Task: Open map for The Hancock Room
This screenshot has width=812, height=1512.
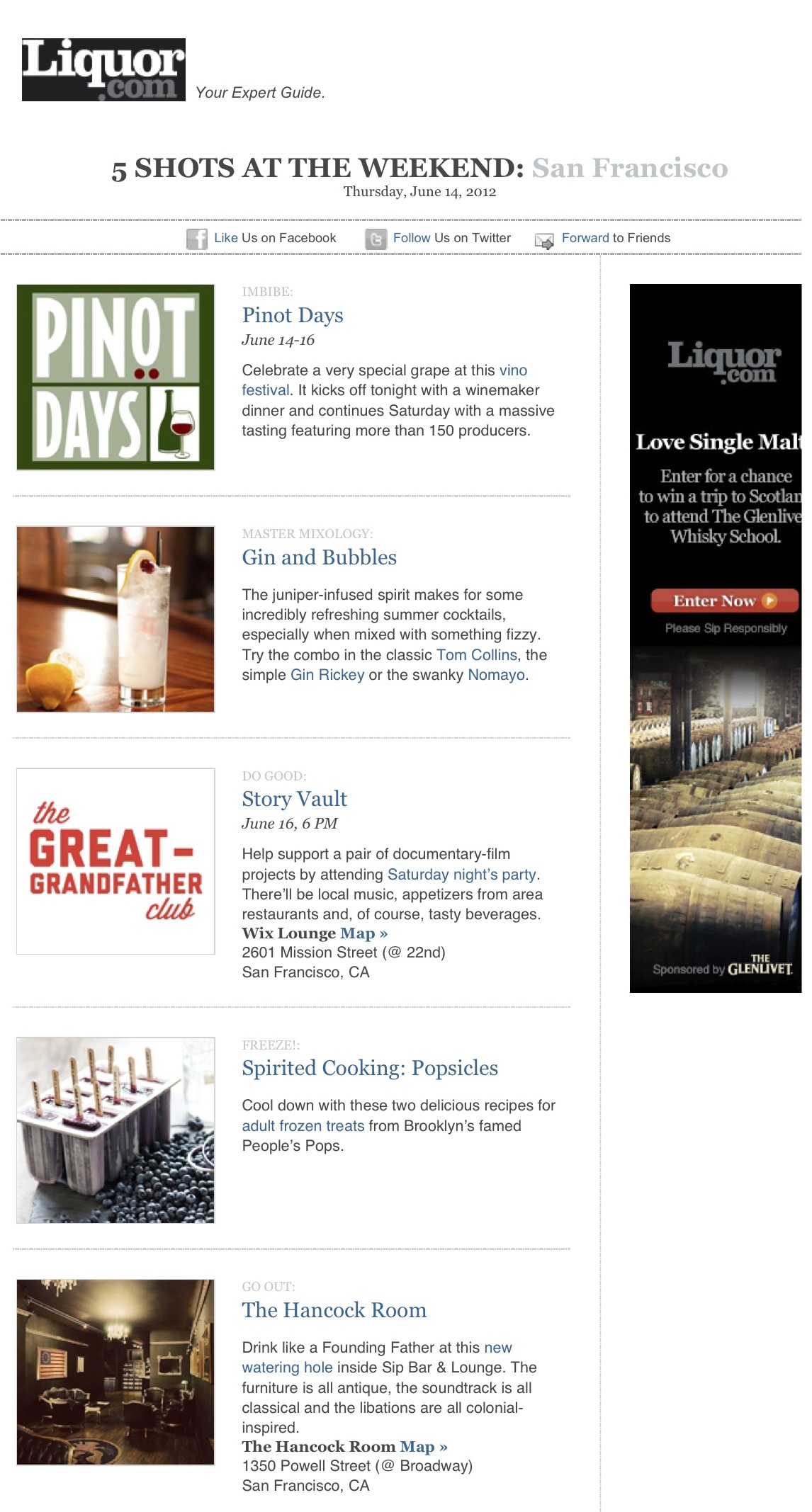Action: coord(423,1447)
